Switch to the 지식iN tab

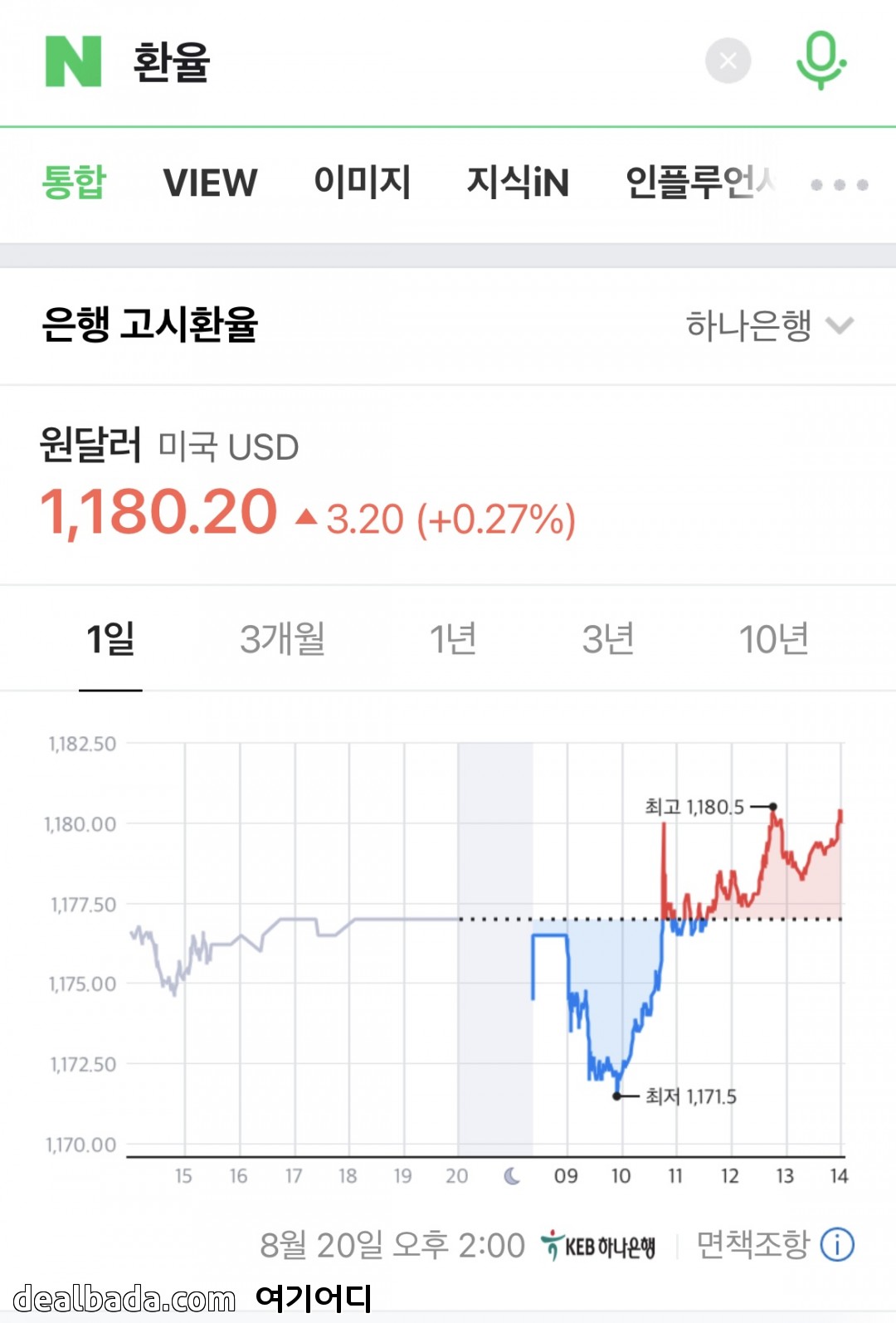click(518, 183)
